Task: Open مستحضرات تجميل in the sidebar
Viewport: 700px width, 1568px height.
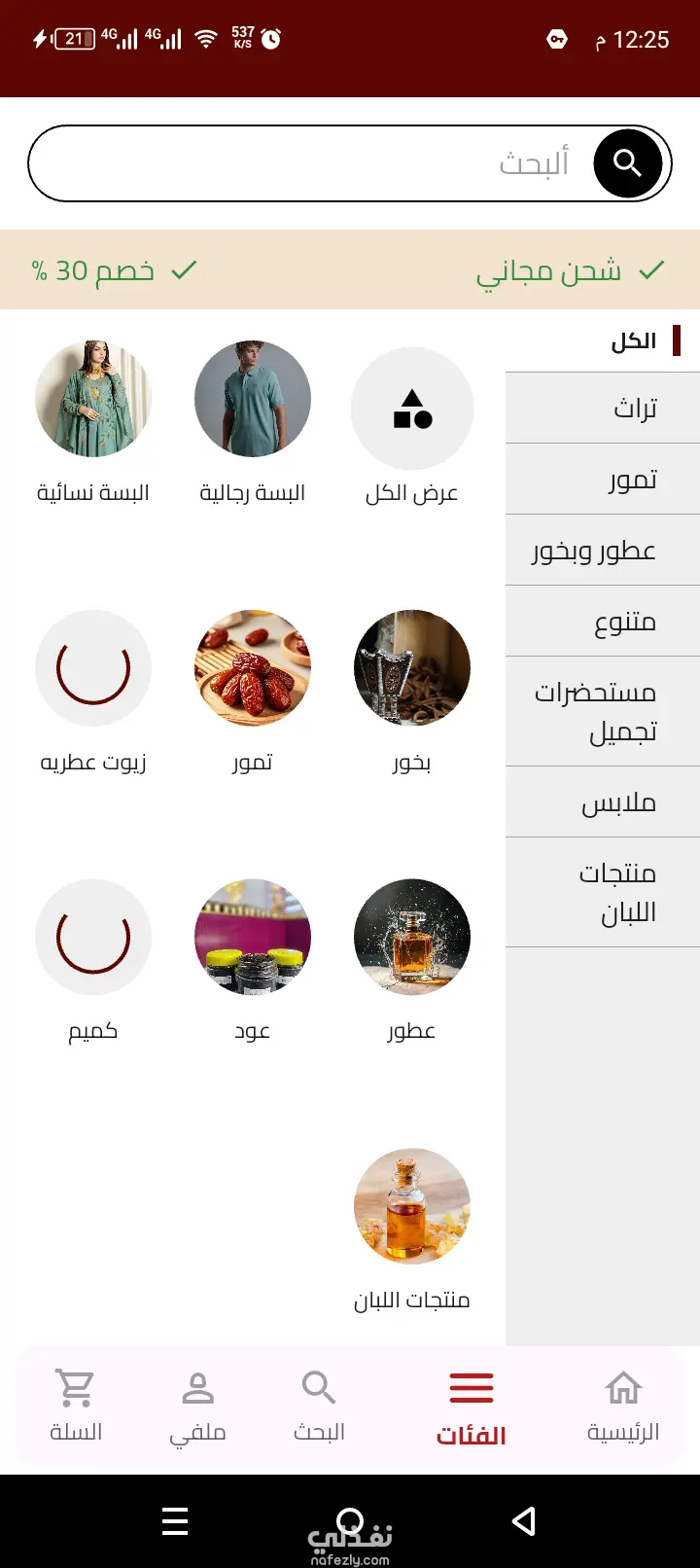Action: click(x=603, y=711)
